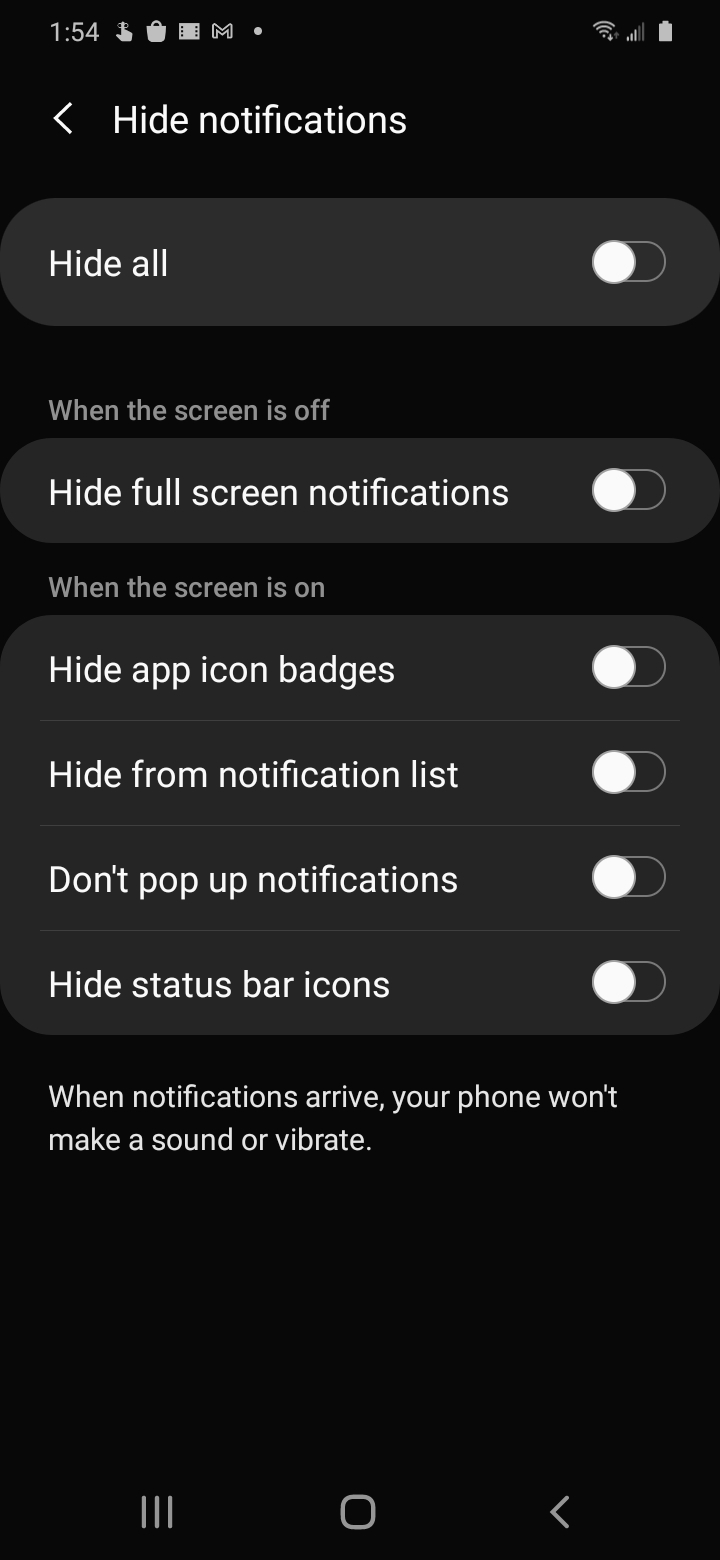Toggle Hide app icon badges
Image resolution: width=720 pixels, height=1560 pixels.
coord(628,668)
